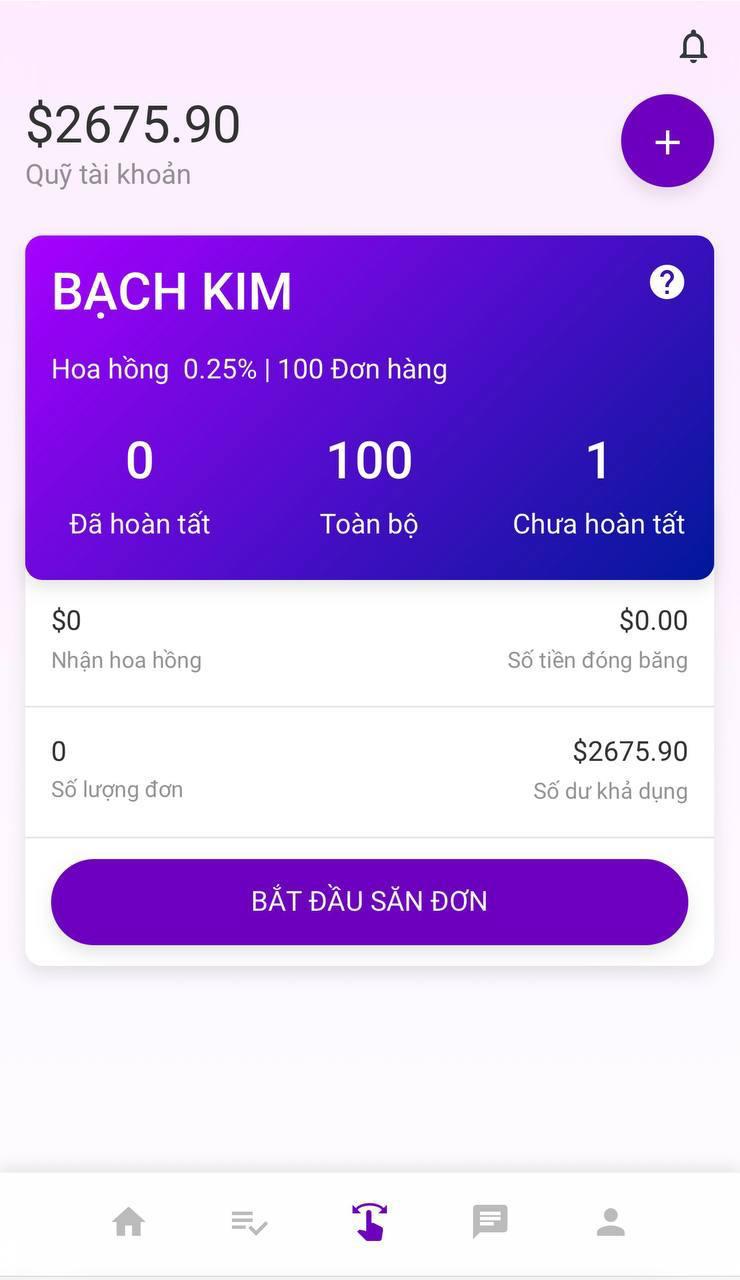
Task: Open the profile person icon
Action: click(610, 1221)
